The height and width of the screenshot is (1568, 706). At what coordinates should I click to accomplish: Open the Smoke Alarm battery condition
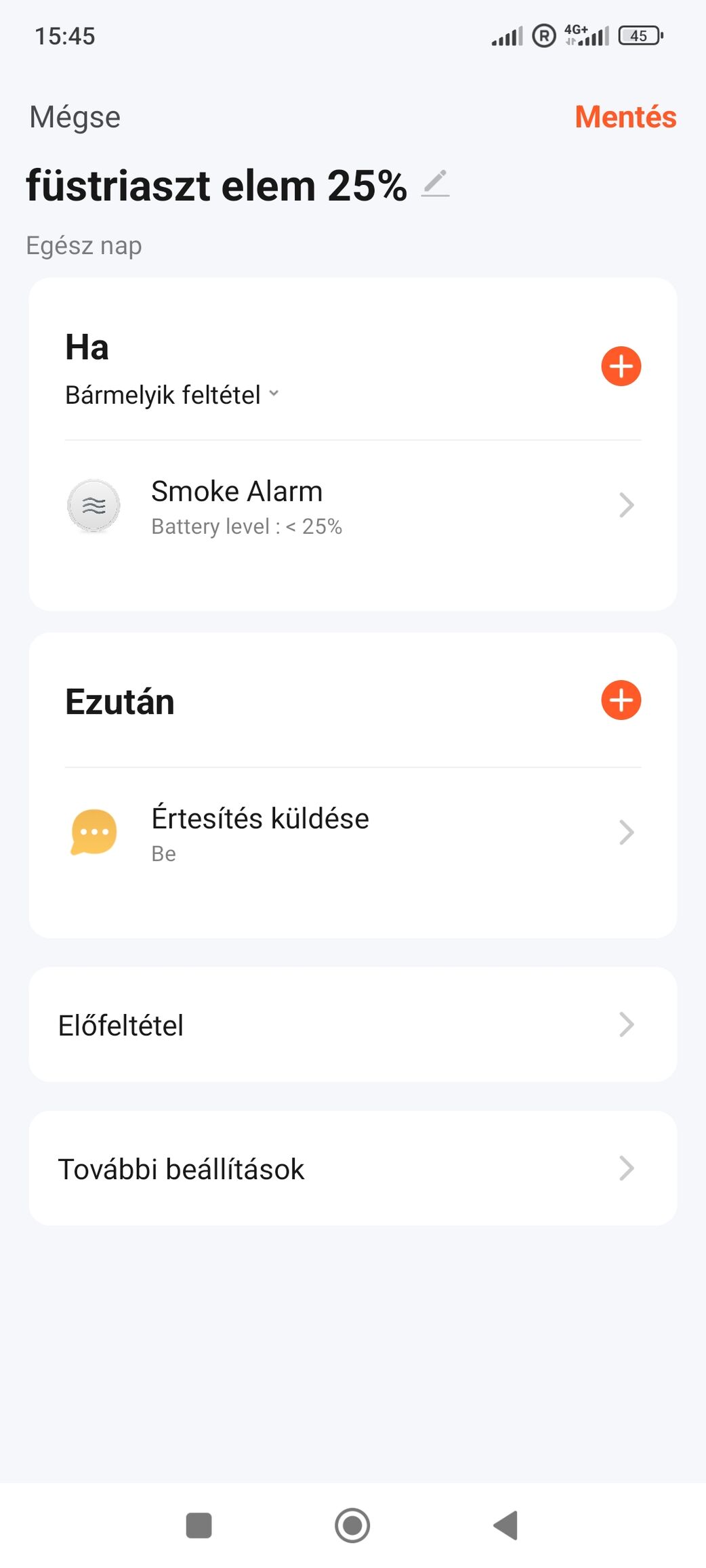(x=352, y=506)
